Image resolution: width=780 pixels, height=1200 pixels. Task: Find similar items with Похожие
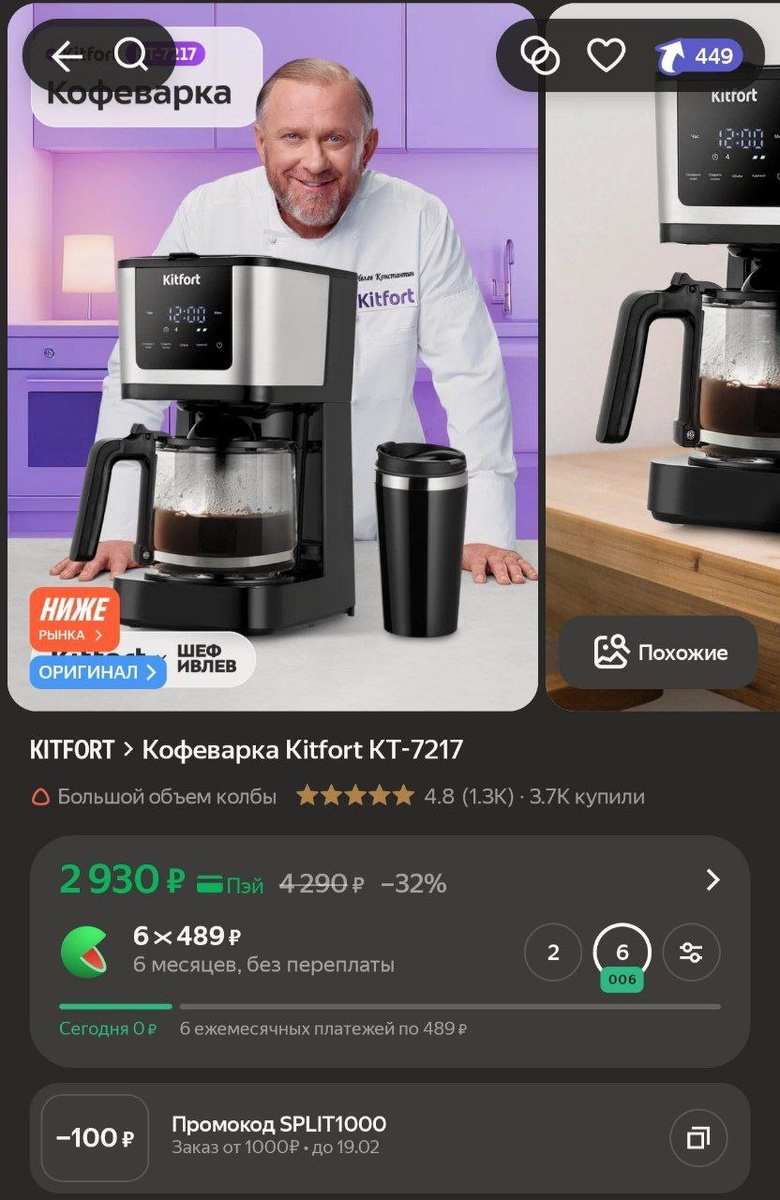(x=658, y=653)
